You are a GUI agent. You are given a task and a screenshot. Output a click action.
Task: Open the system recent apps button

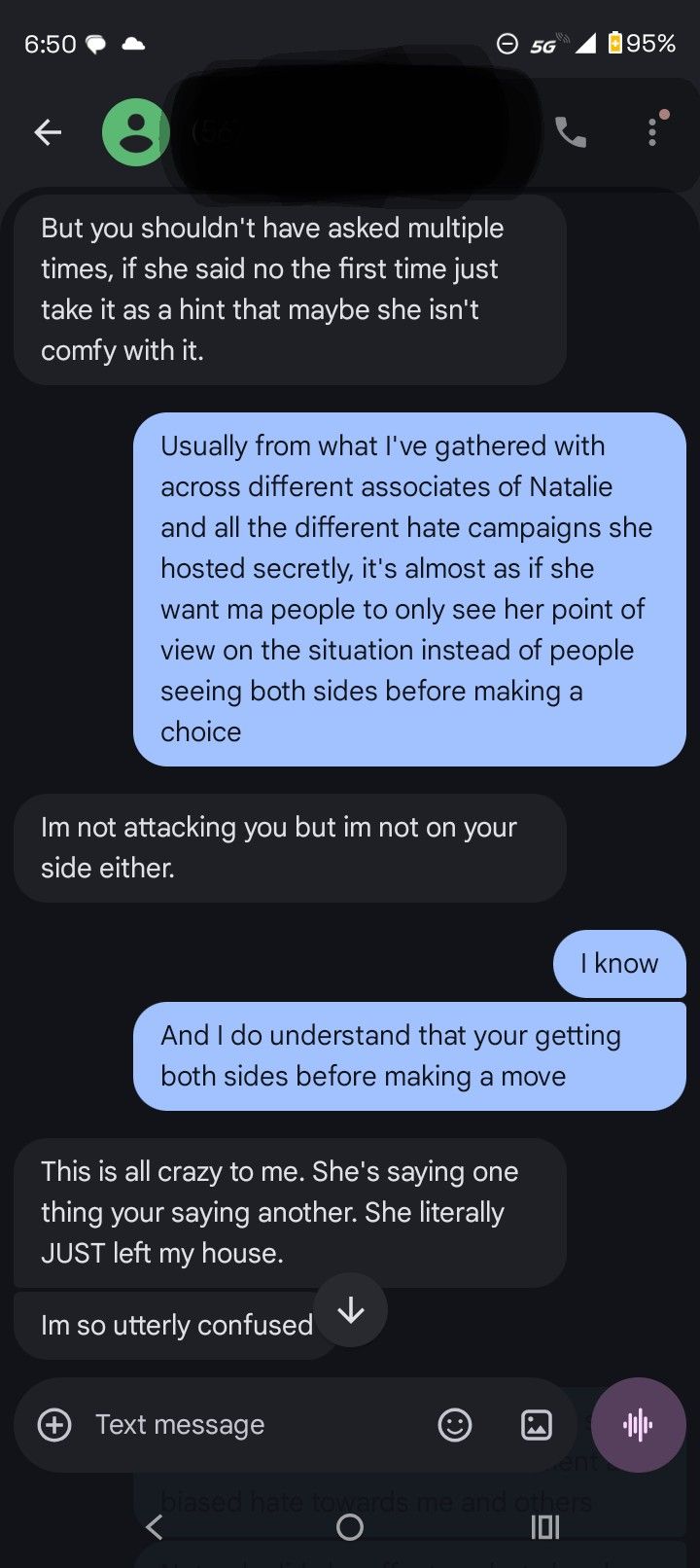coord(545,1527)
